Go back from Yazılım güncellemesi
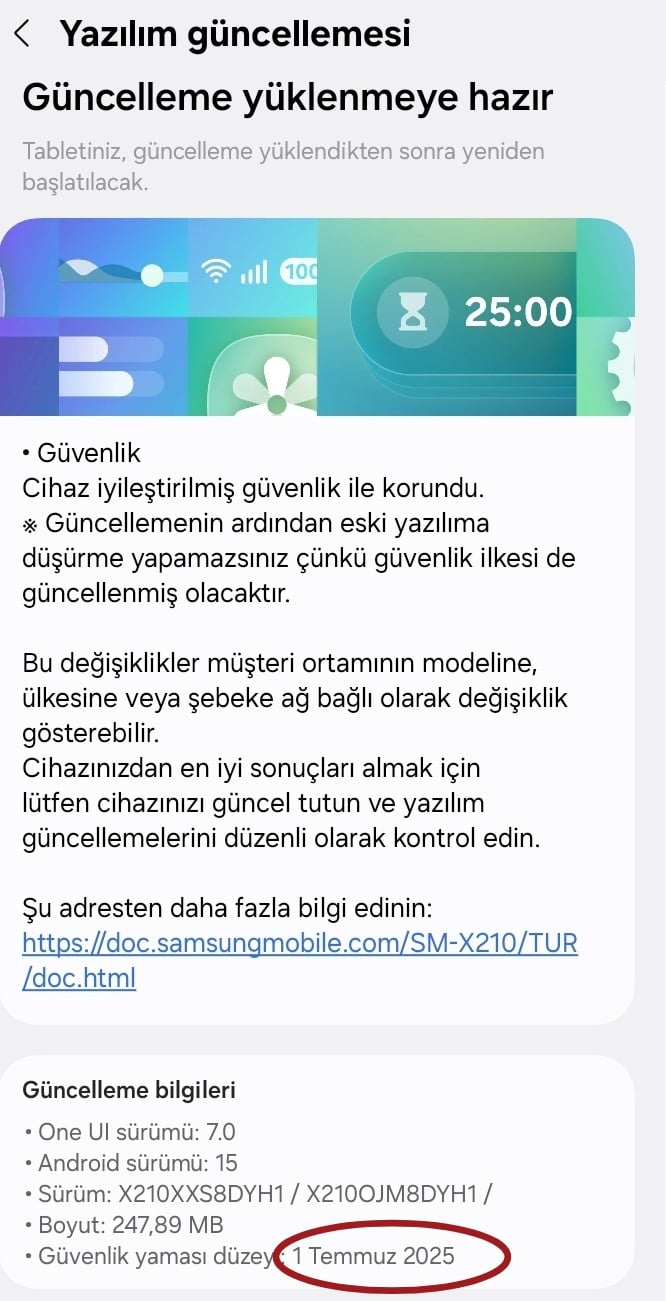The image size is (666, 1301). 23,34
